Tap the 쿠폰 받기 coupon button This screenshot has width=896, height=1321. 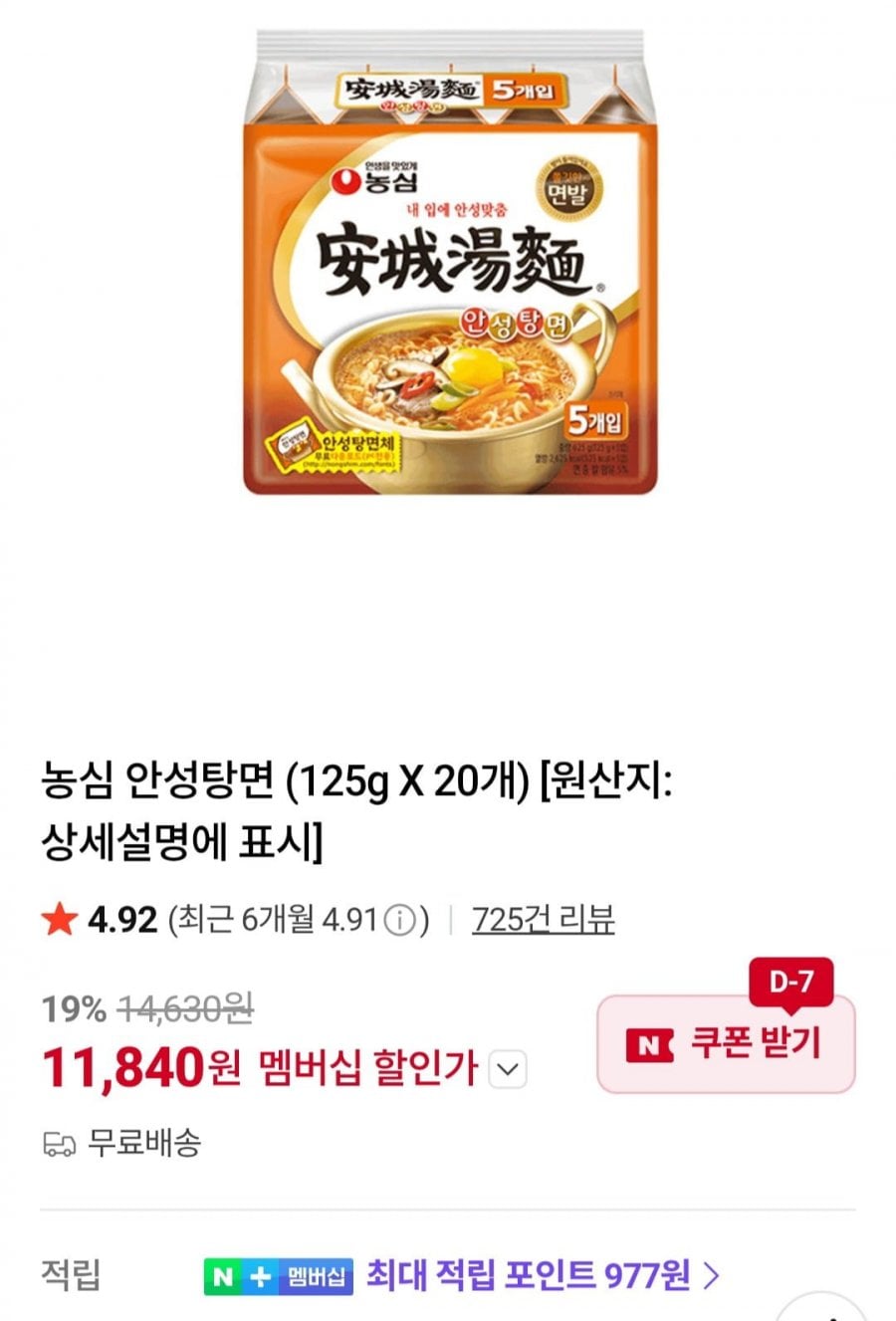coord(726,1043)
